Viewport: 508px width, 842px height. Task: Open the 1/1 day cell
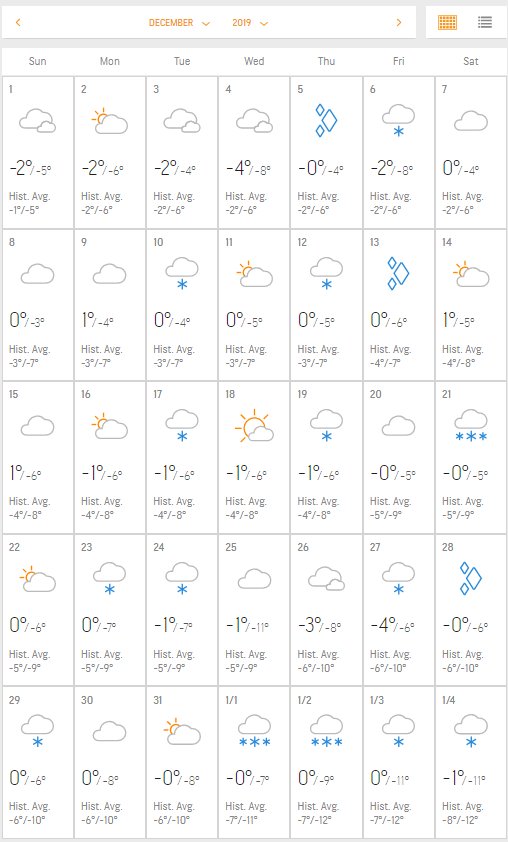pos(254,763)
